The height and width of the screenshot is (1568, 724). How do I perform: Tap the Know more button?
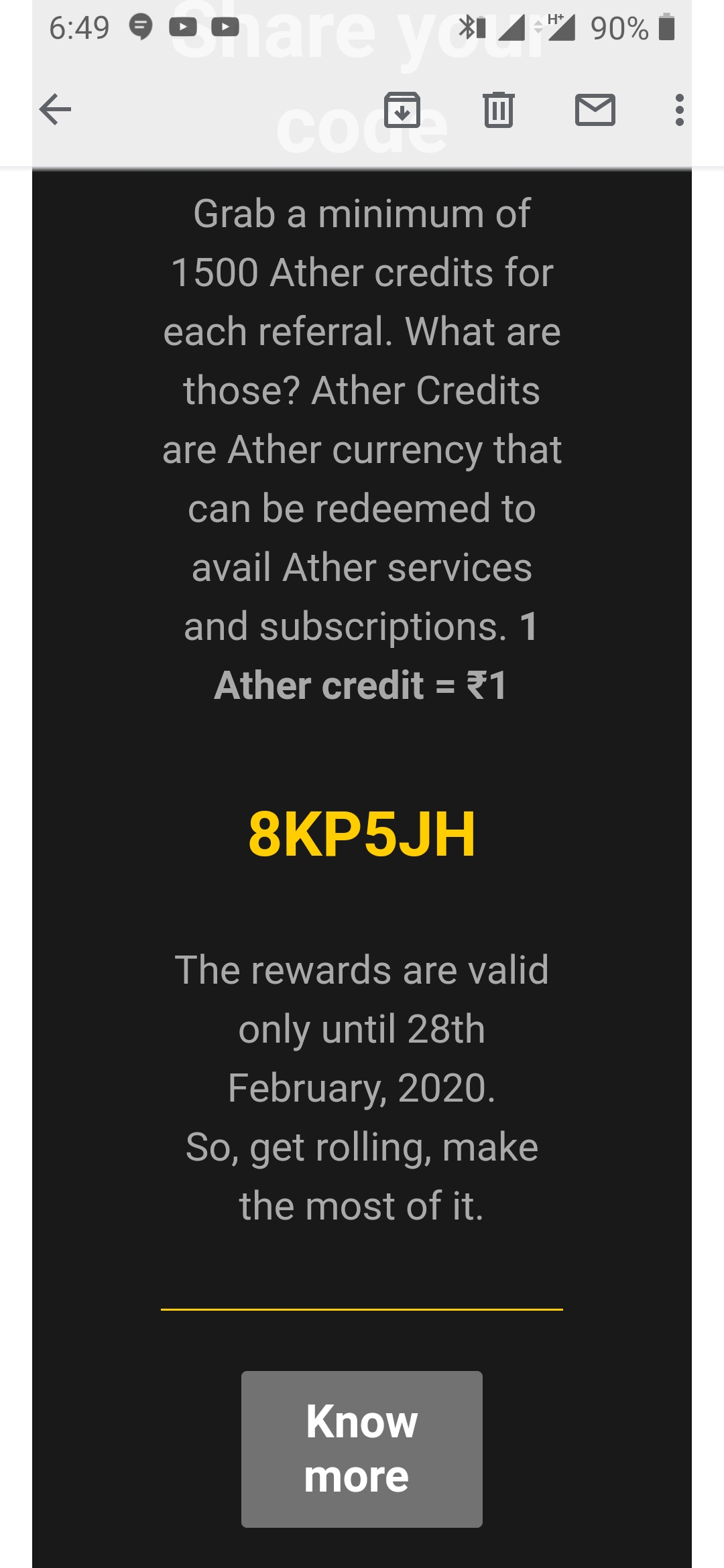pyautogui.click(x=362, y=1449)
